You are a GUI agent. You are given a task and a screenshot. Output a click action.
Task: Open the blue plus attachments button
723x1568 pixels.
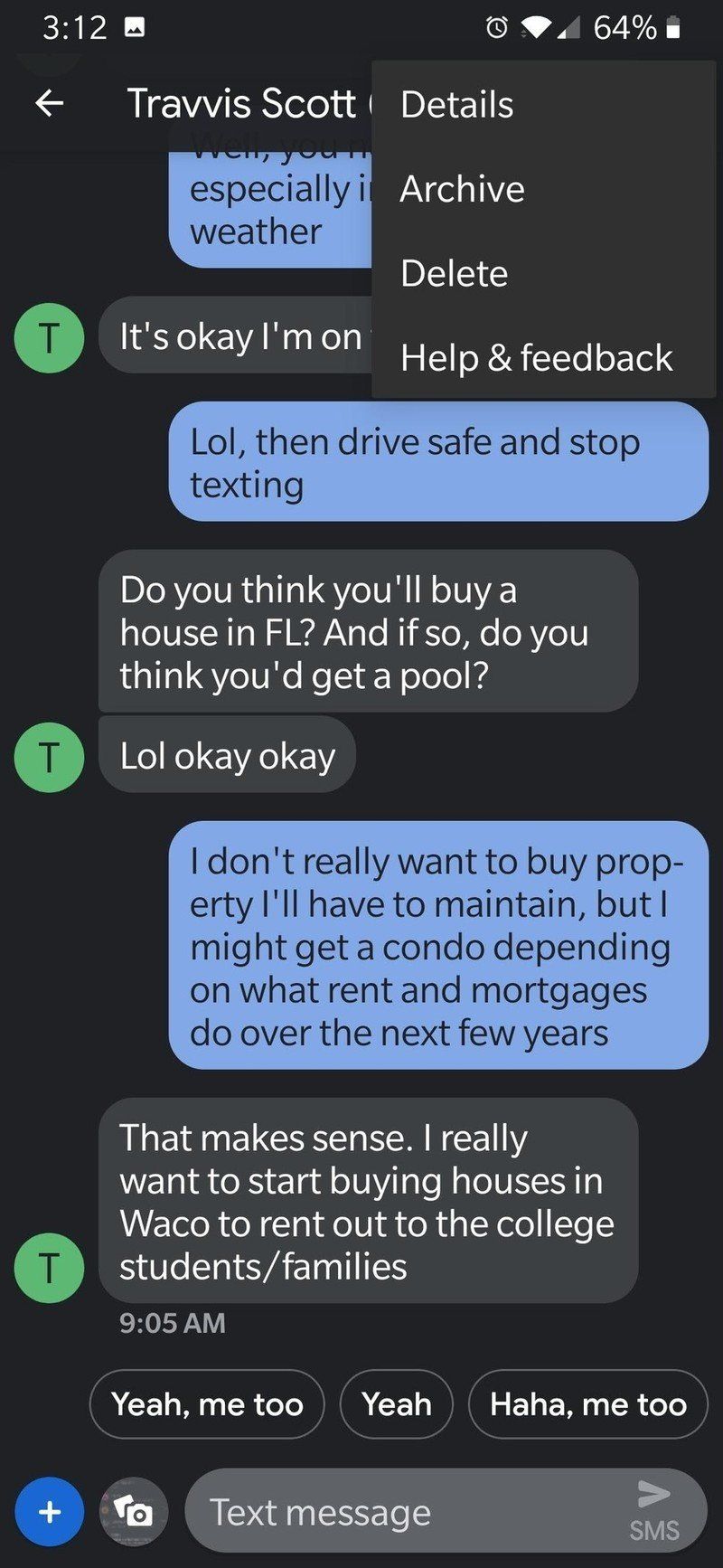(50, 1511)
